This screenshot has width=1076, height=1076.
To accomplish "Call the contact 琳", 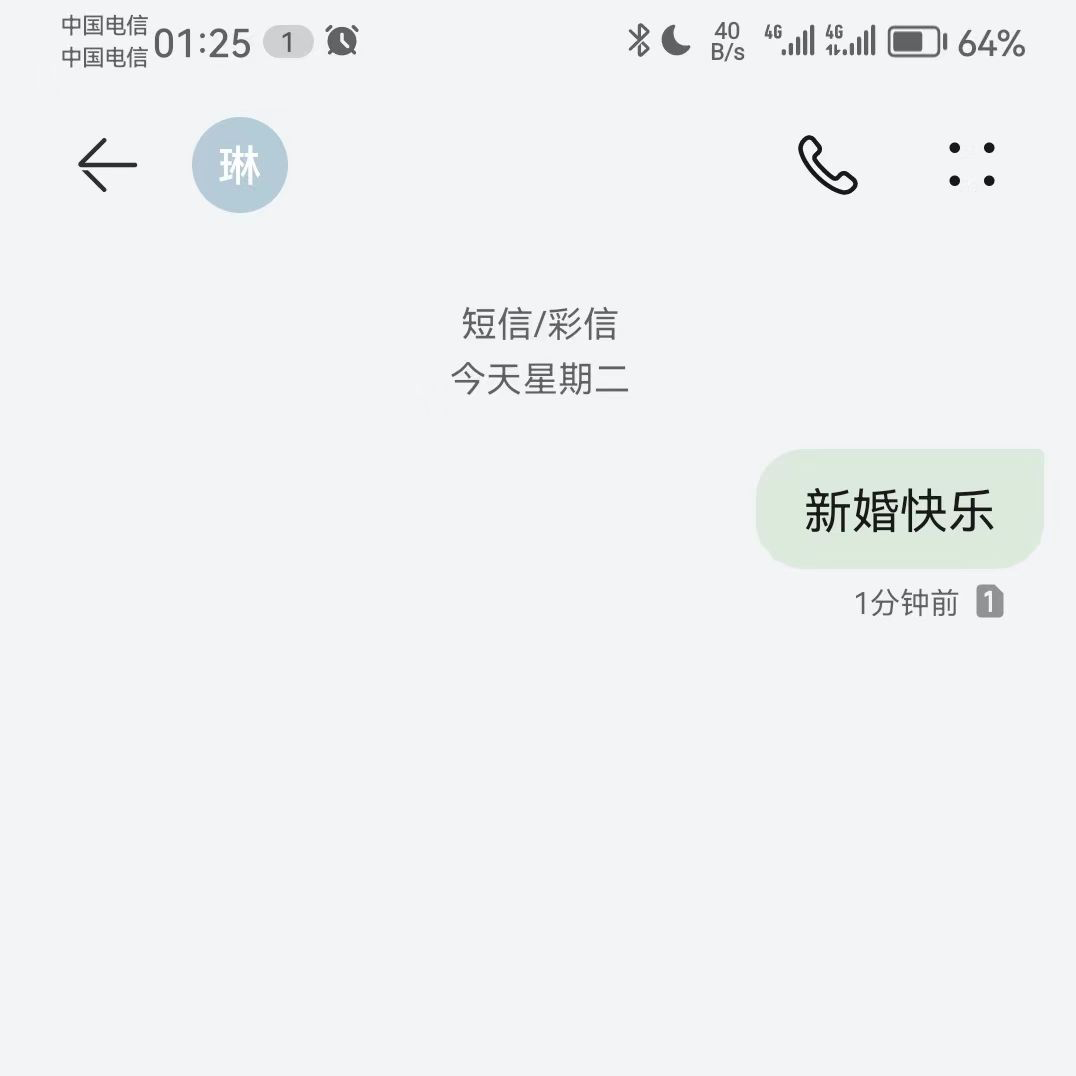I will pyautogui.click(x=827, y=165).
